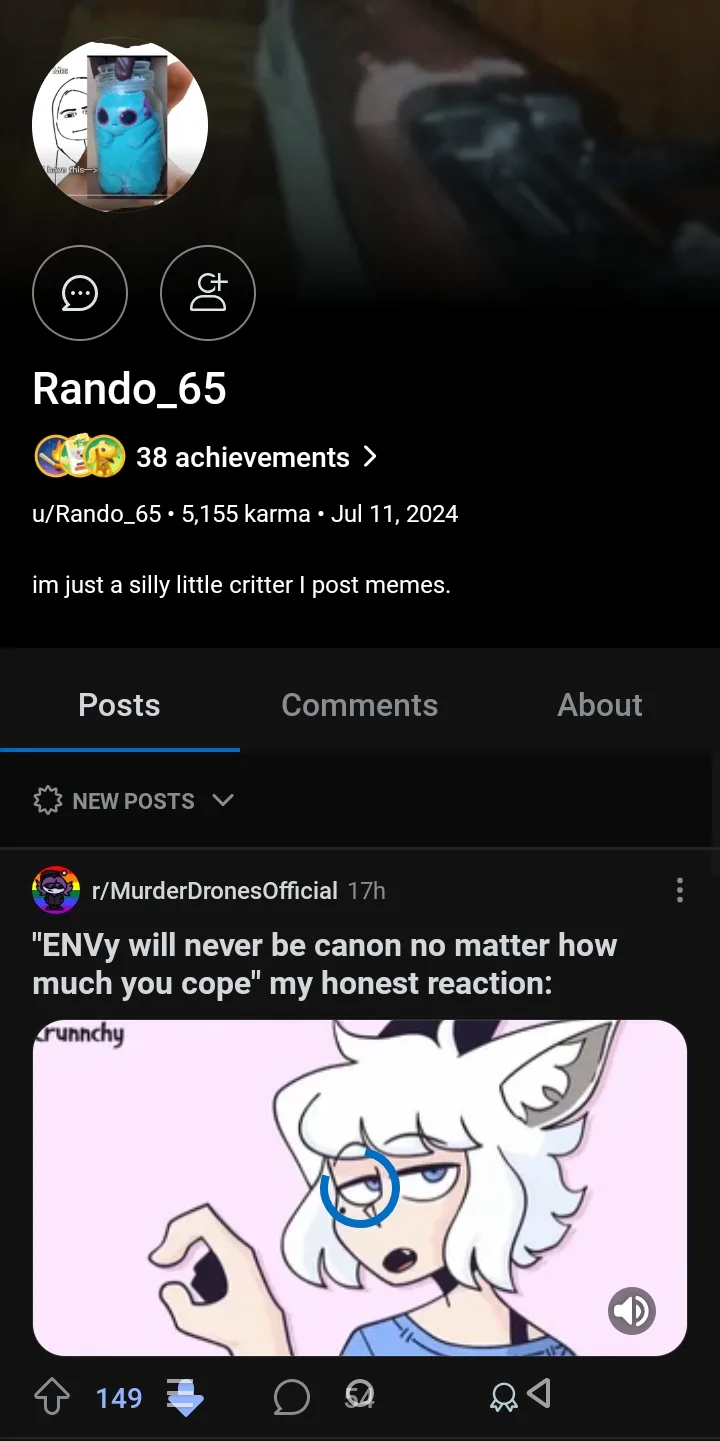Switch to the Comments tab

coord(359,705)
